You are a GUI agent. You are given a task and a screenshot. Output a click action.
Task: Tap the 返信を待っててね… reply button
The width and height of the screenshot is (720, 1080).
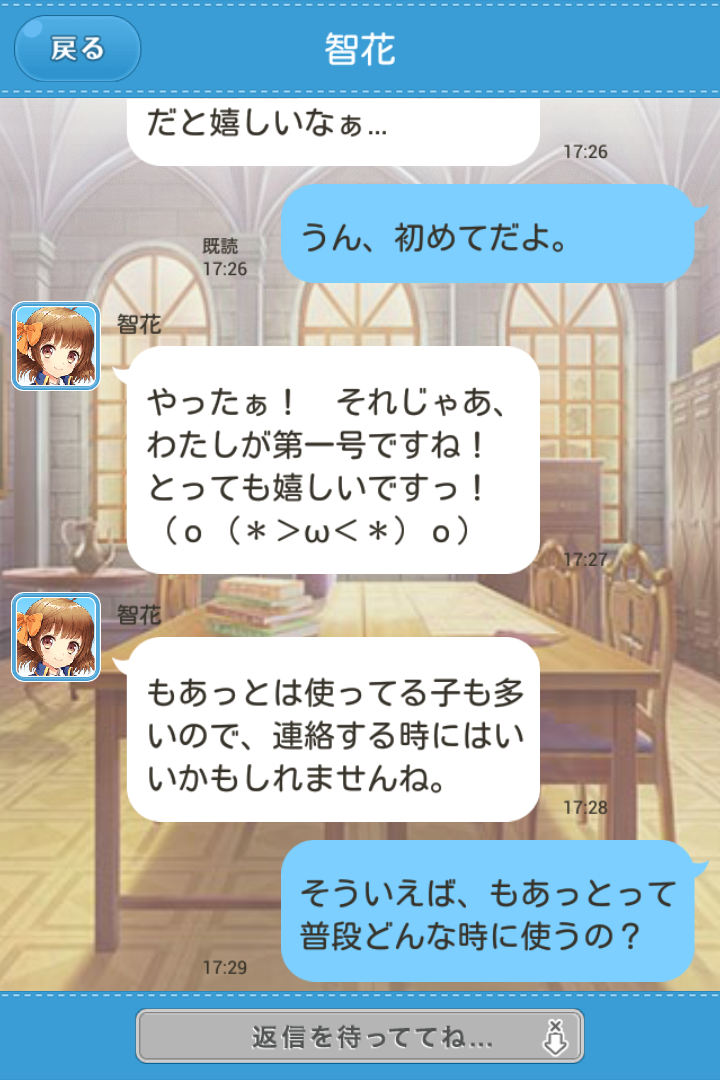point(360,1036)
